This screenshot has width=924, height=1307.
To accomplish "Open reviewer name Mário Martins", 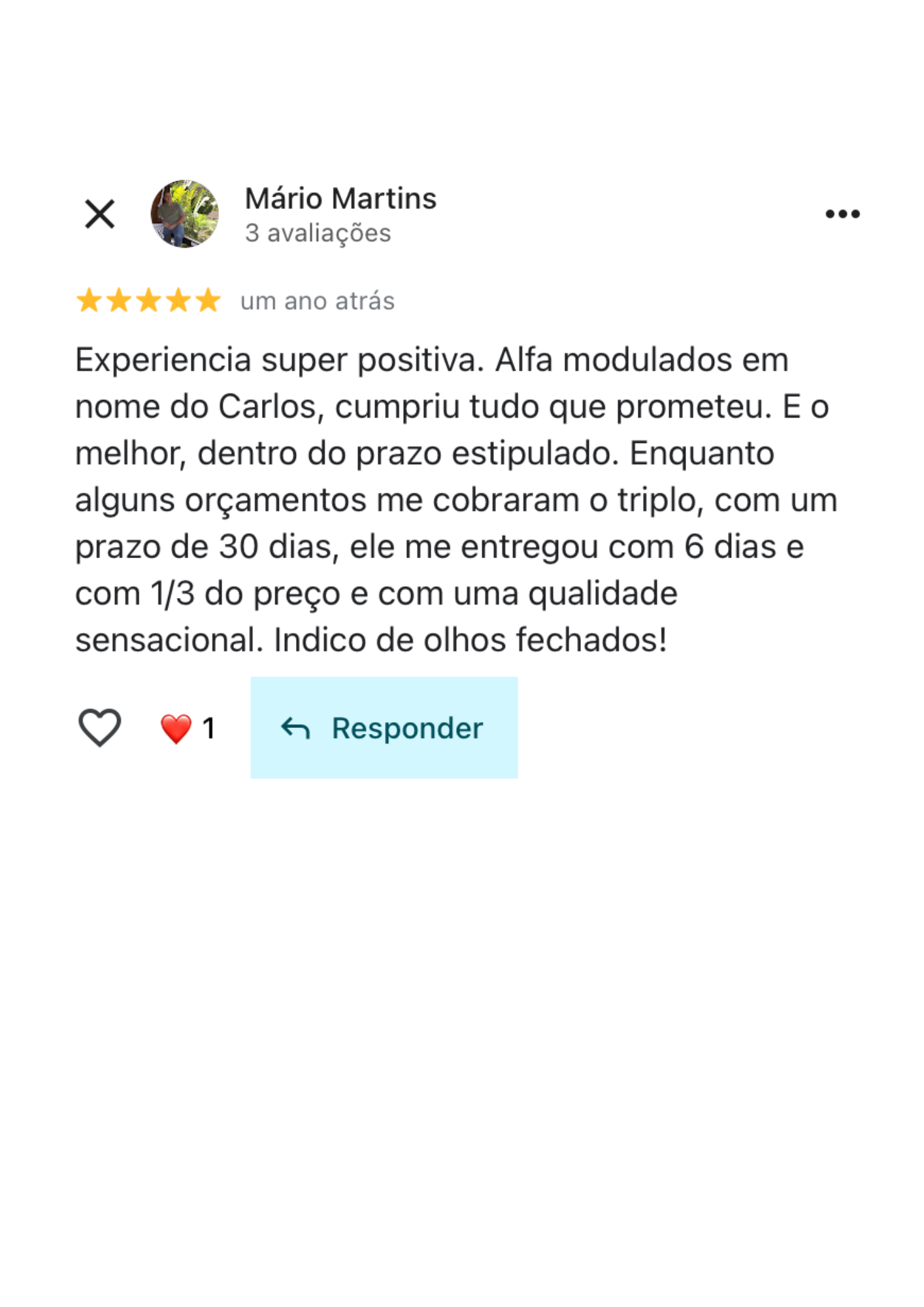I will click(x=340, y=199).
